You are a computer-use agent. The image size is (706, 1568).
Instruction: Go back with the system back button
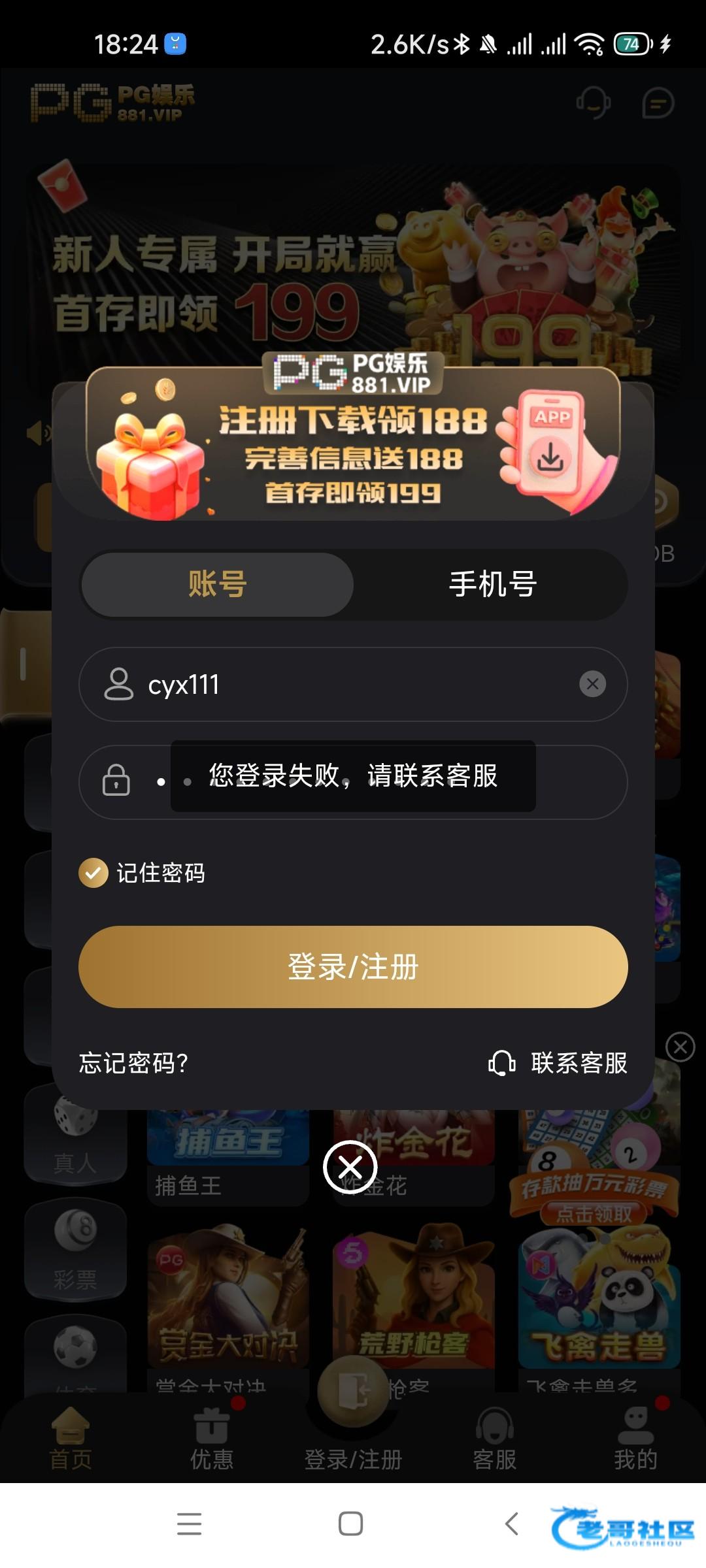click(x=512, y=1524)
